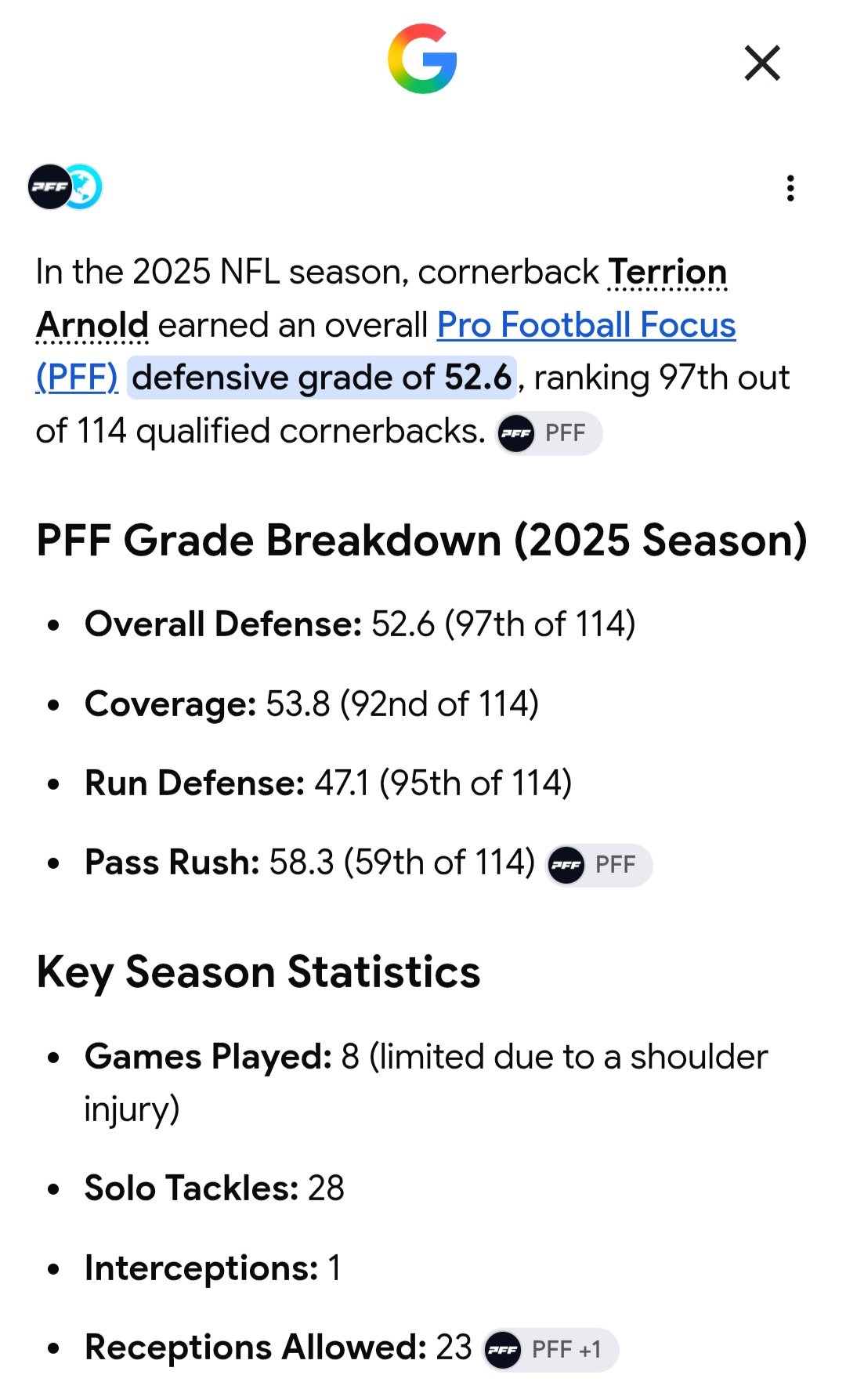Close the Google overview panel
Image resolution: width=846 pixels, height=1400 pixels.
tap(762, 63)
